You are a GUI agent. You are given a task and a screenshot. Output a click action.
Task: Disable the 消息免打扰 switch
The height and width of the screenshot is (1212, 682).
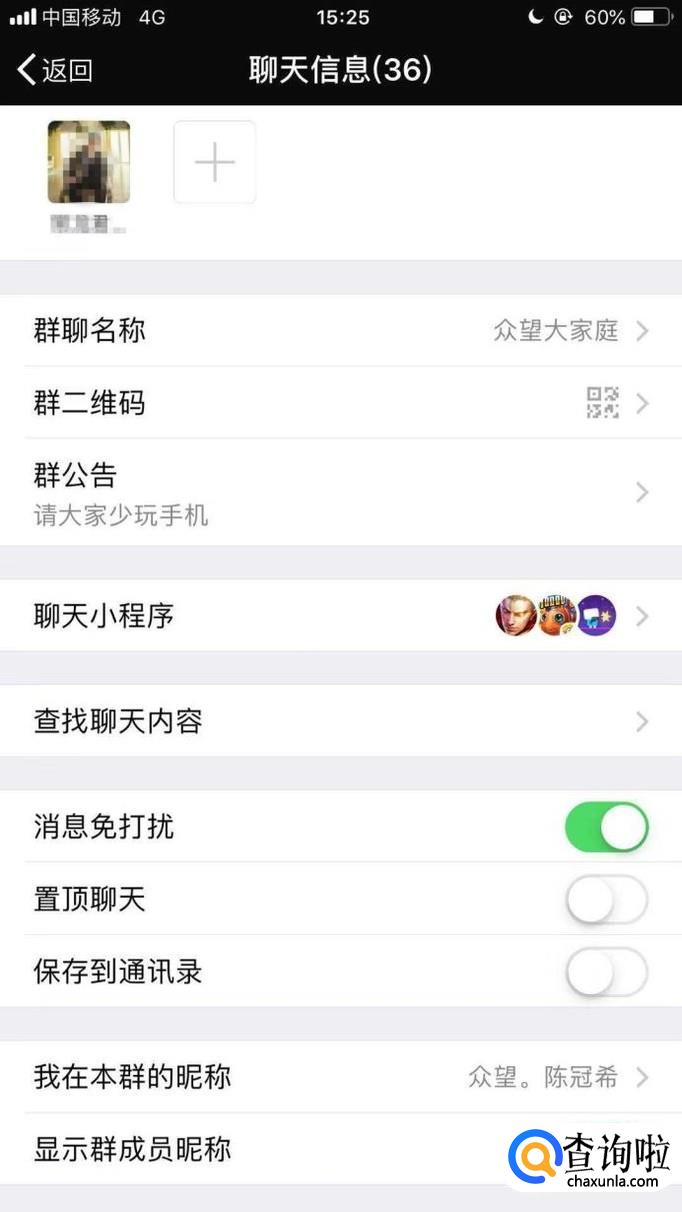[x=606, y=827]
